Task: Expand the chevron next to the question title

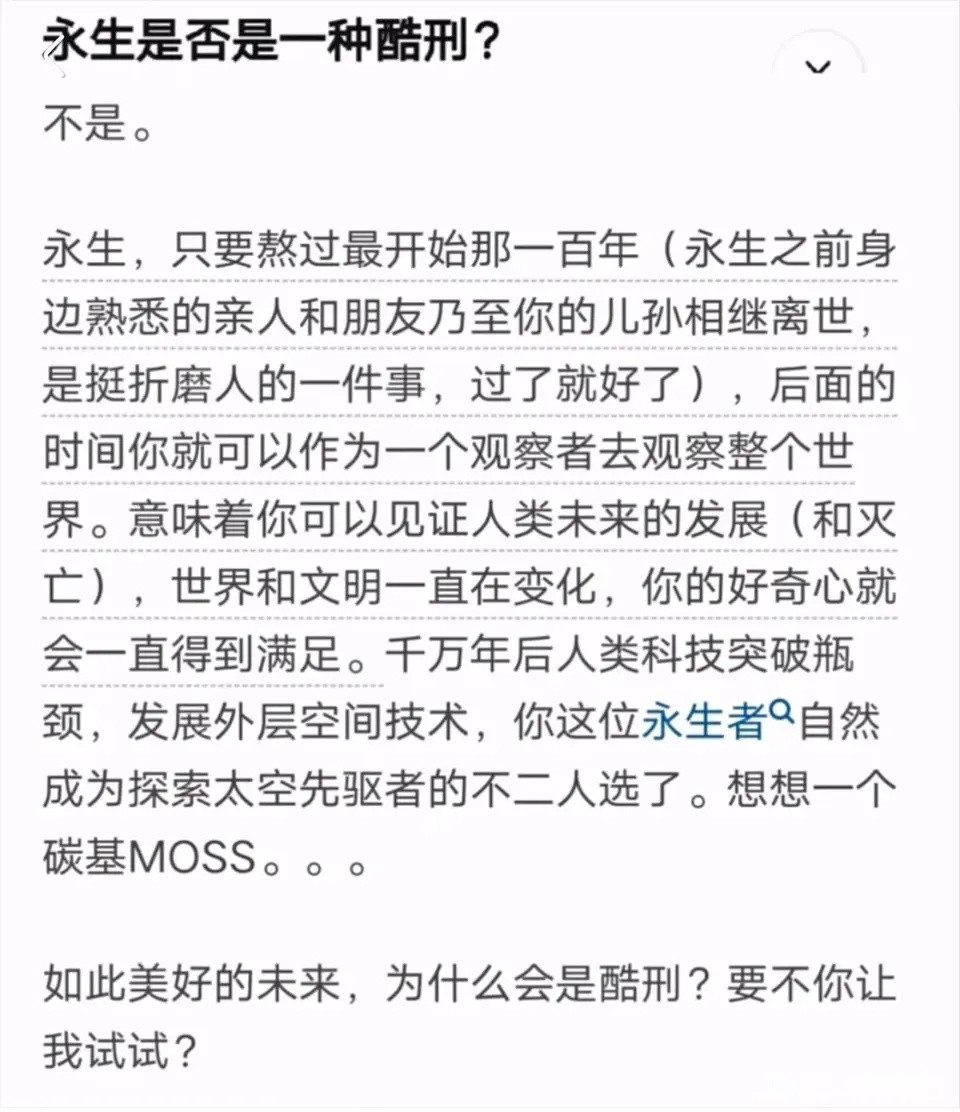Action: click(818, 67)
